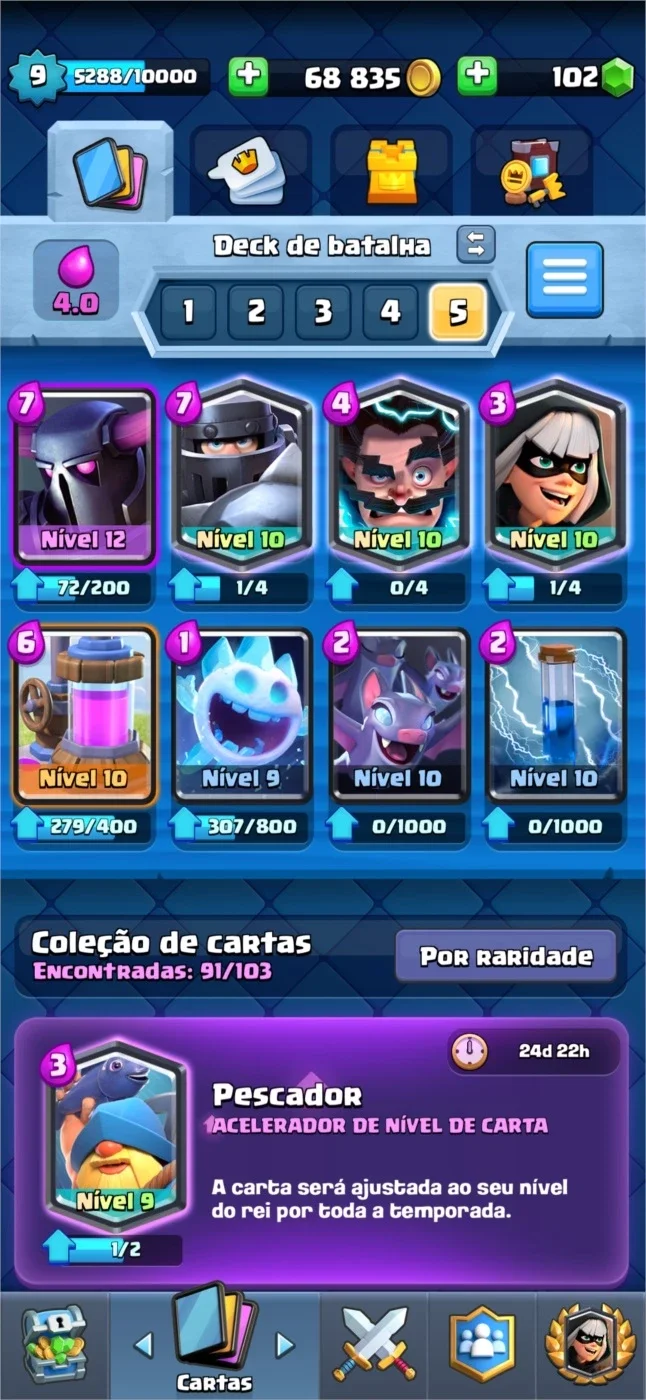
Task: Open the banner and badges tab
Action: coord(532,171)
